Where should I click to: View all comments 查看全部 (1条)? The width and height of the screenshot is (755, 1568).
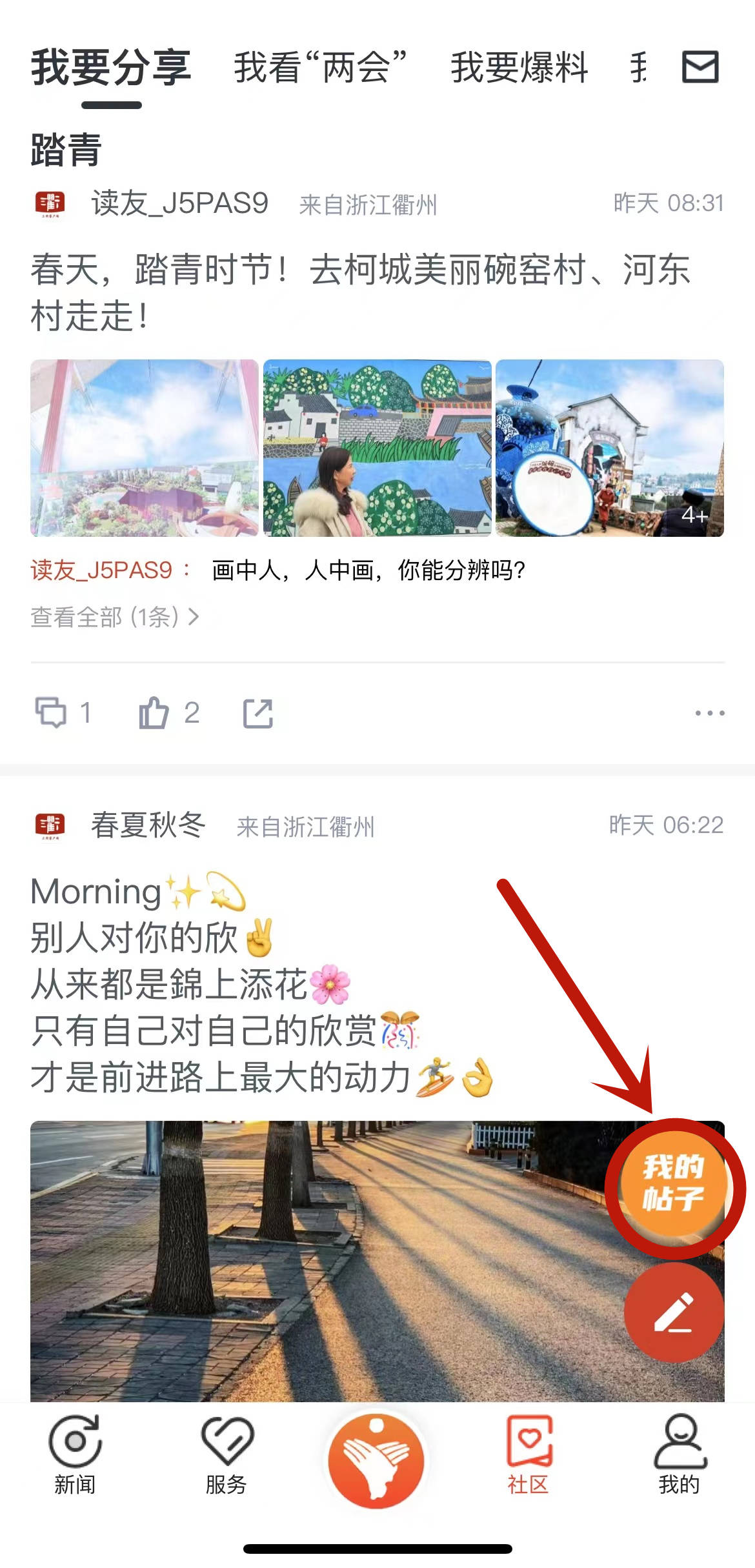[115, 618]
